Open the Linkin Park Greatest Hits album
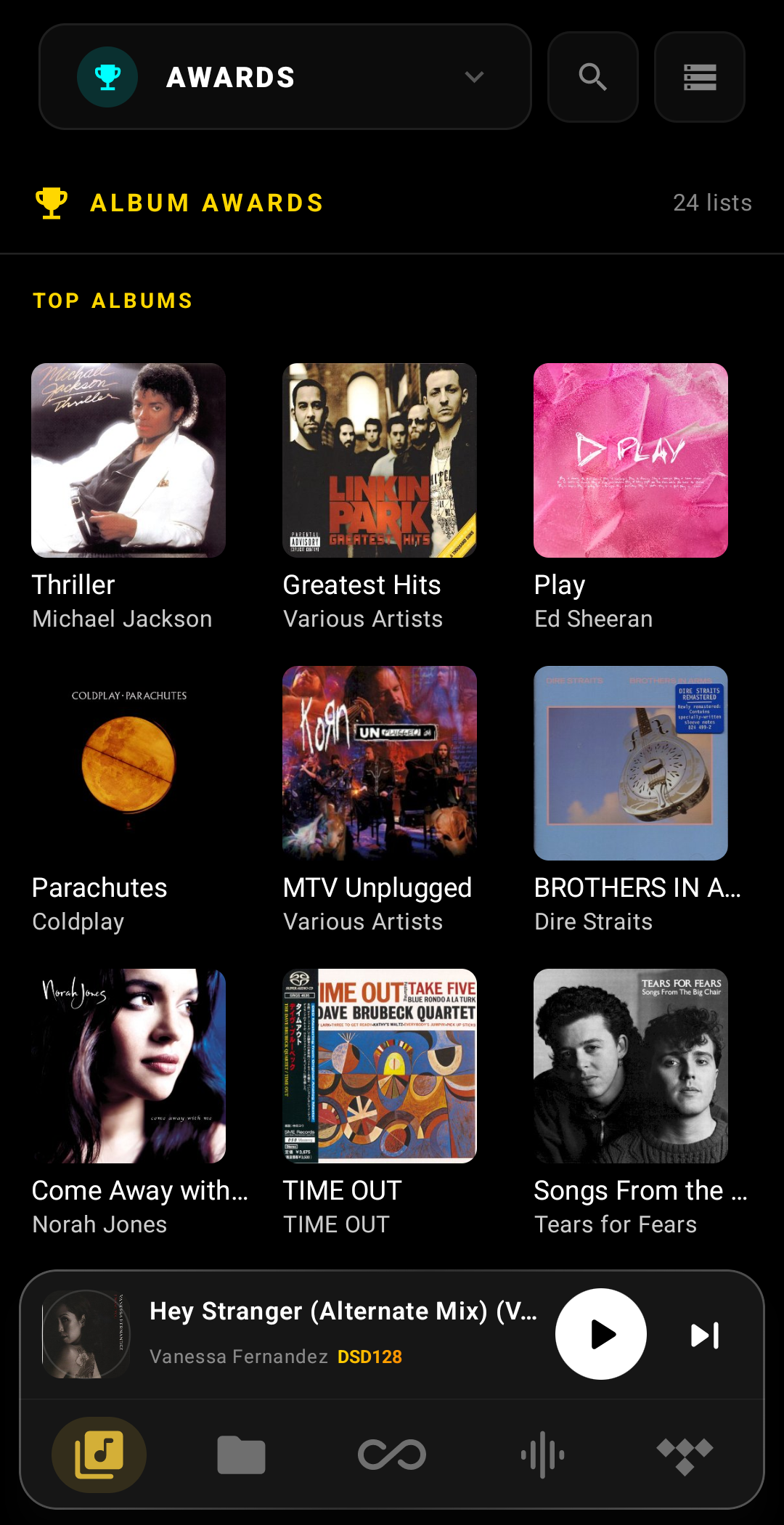 click(380, 460)
